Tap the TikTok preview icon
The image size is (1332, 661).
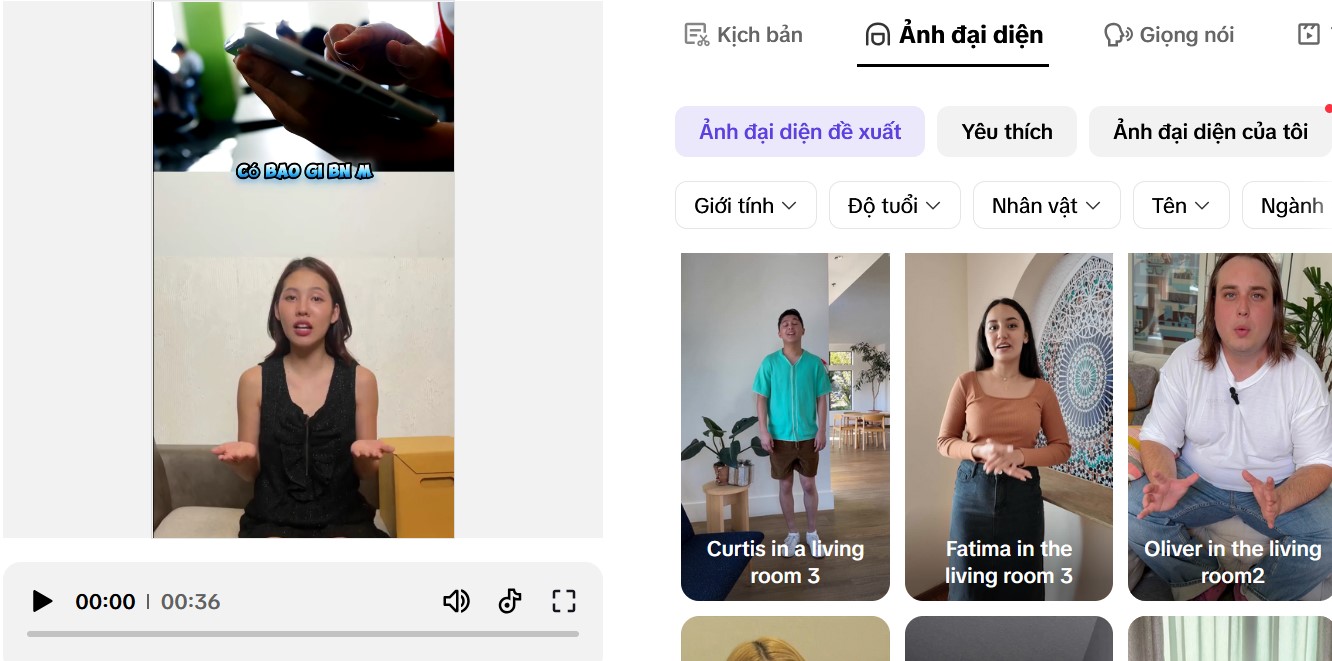point(510,601)
